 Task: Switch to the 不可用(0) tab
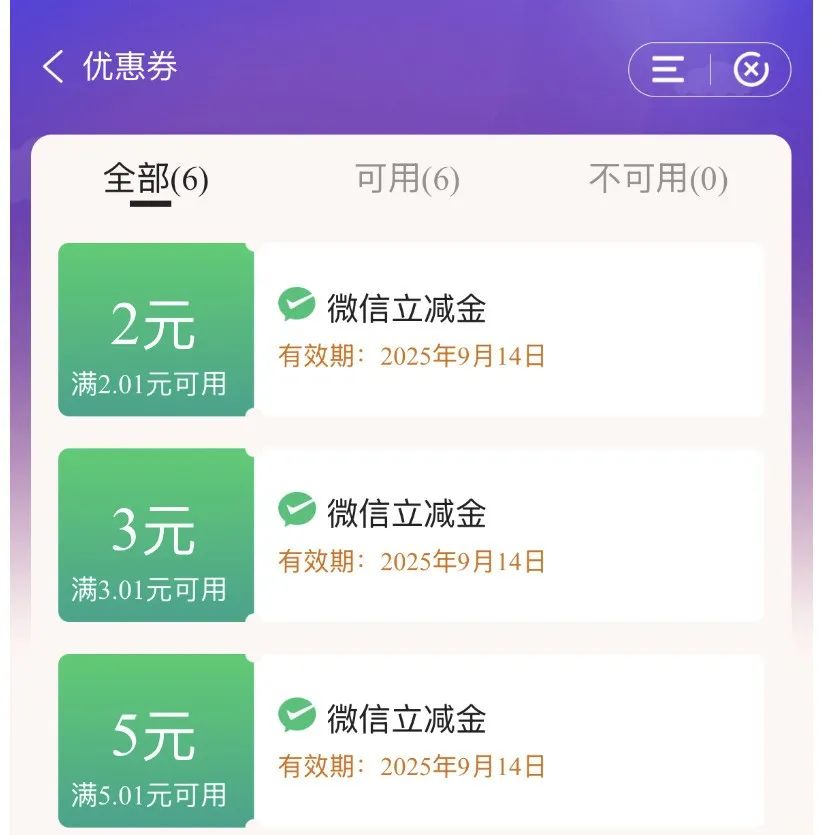657,180
